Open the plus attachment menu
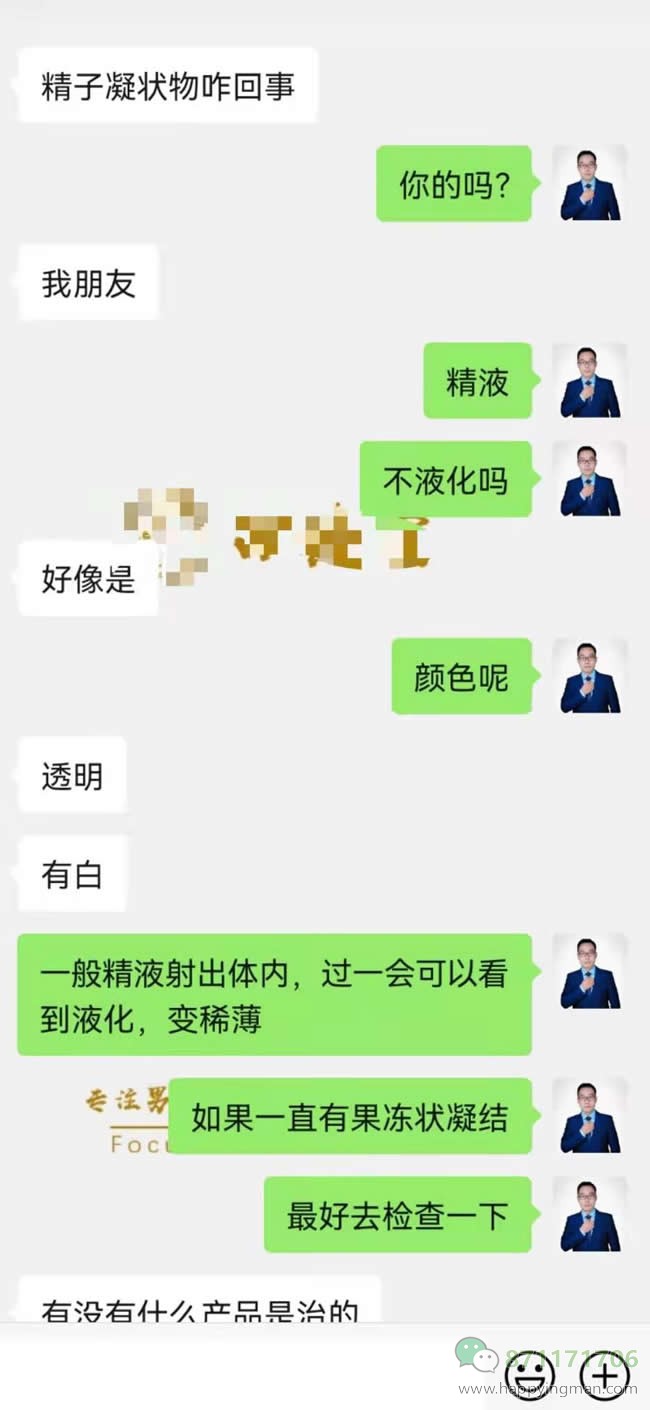650x1410 pixels. coord(605,1382)
